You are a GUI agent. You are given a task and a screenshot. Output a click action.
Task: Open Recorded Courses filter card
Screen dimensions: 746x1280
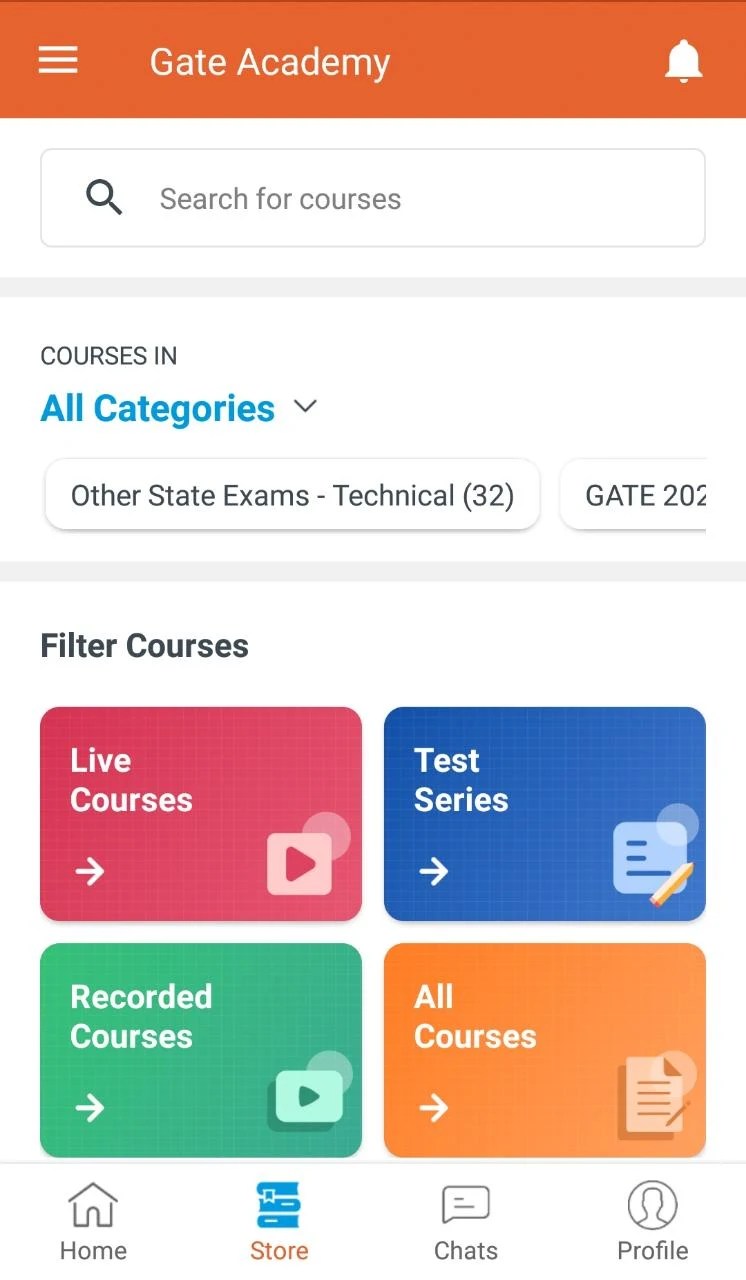point(201,1050)
